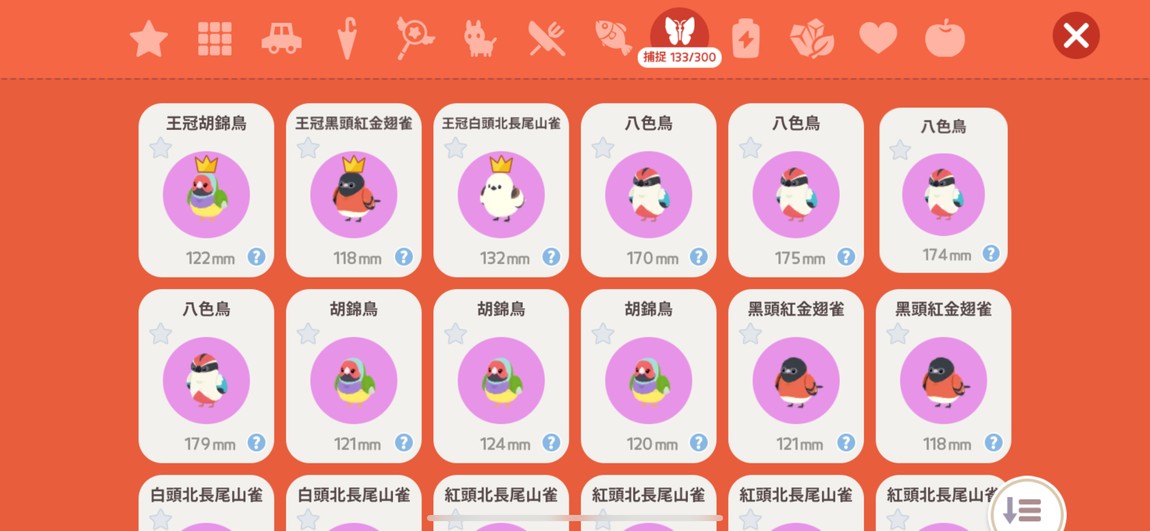1150x531 pixels.
Task: Close the collection screen
Action: (x=1075, y=36)
